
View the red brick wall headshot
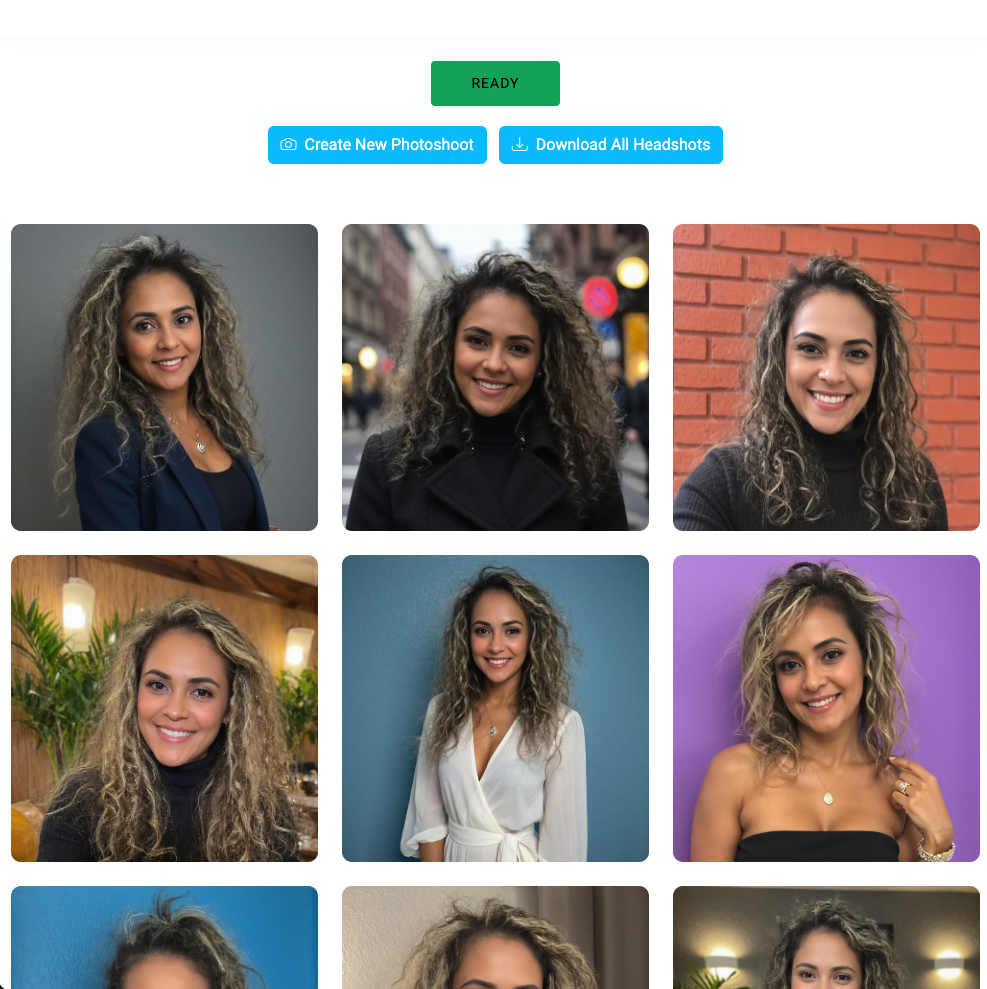tap(826, 377)
